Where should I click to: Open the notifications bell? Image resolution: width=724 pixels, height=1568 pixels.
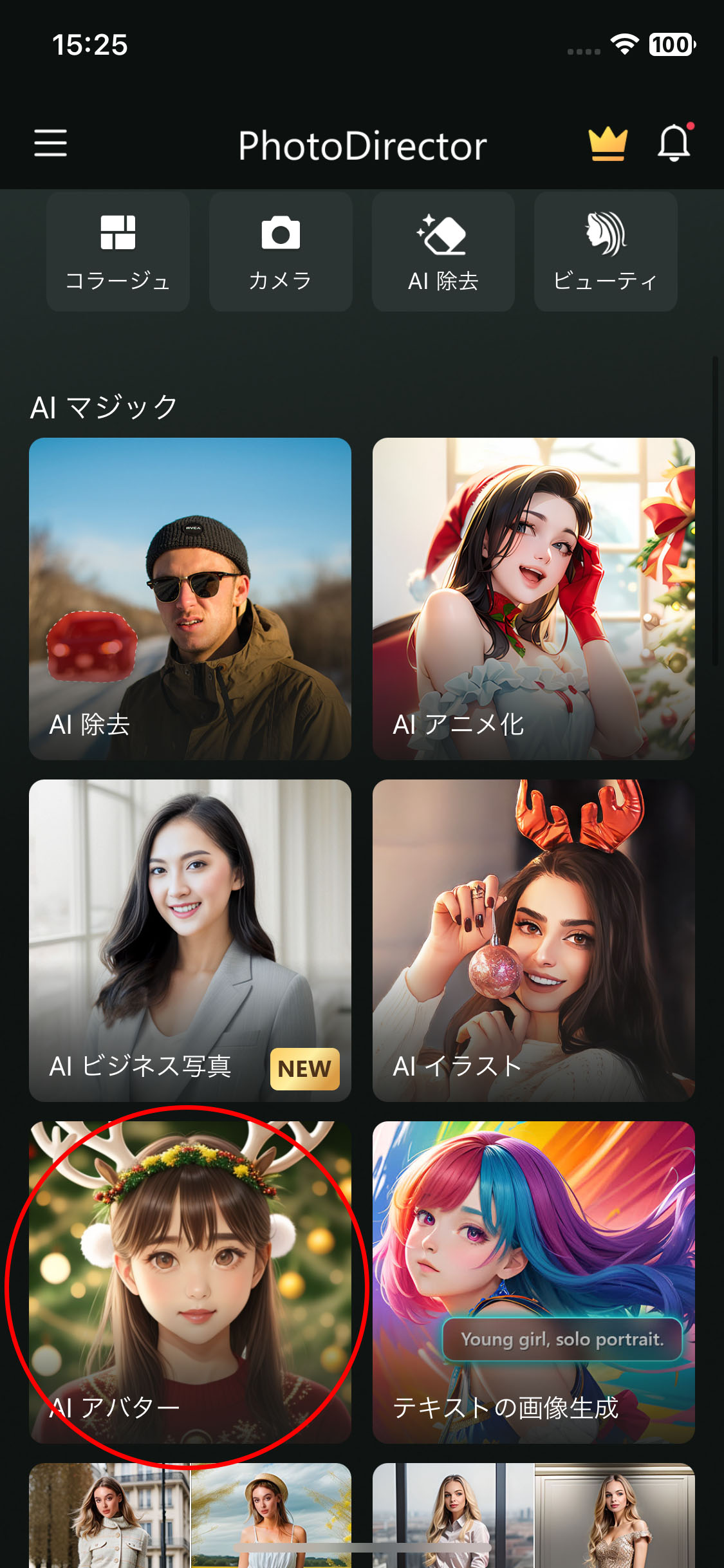674,143
